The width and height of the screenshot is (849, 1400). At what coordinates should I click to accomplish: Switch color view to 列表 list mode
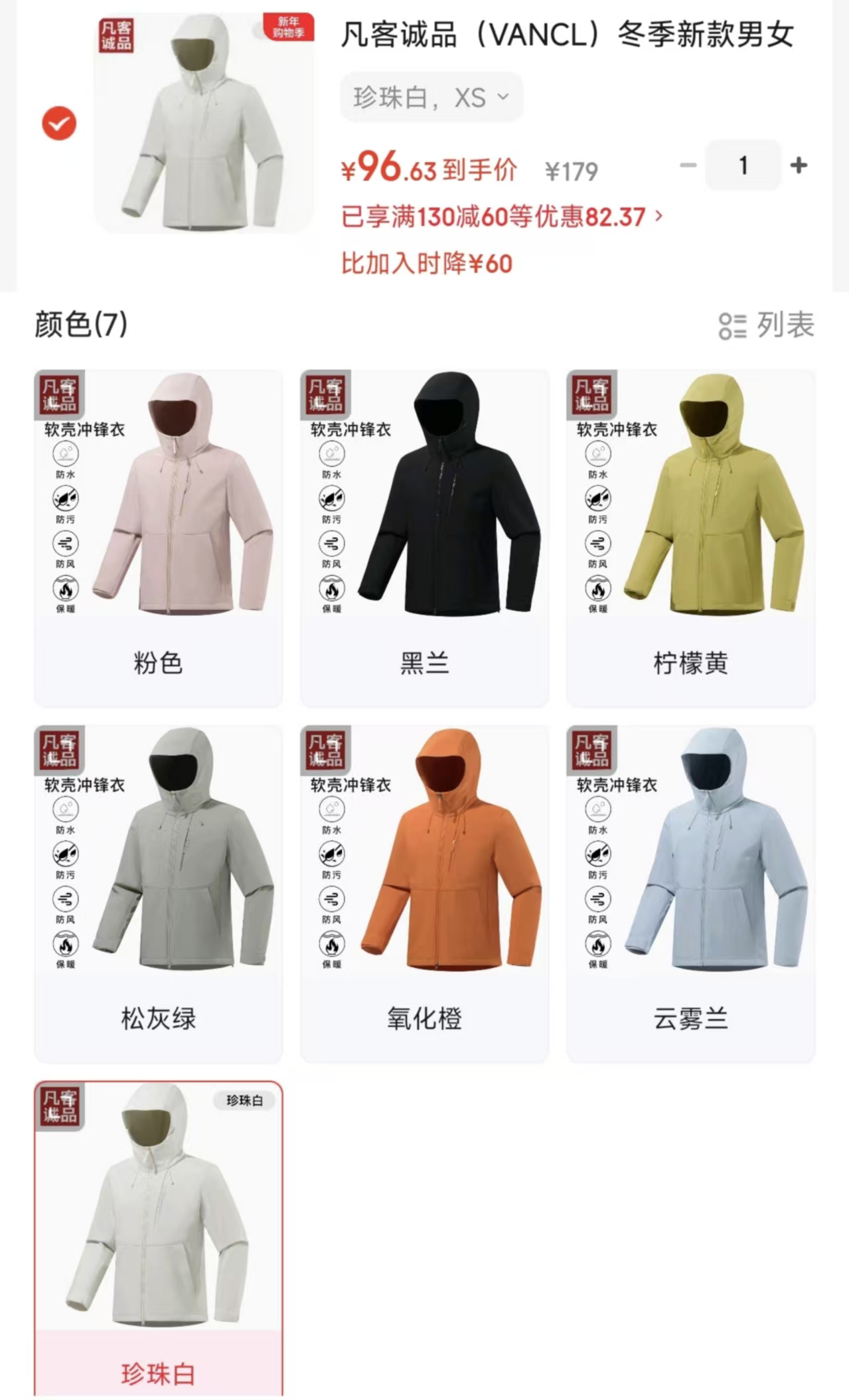pyautogui.click(x=767, y=325)
